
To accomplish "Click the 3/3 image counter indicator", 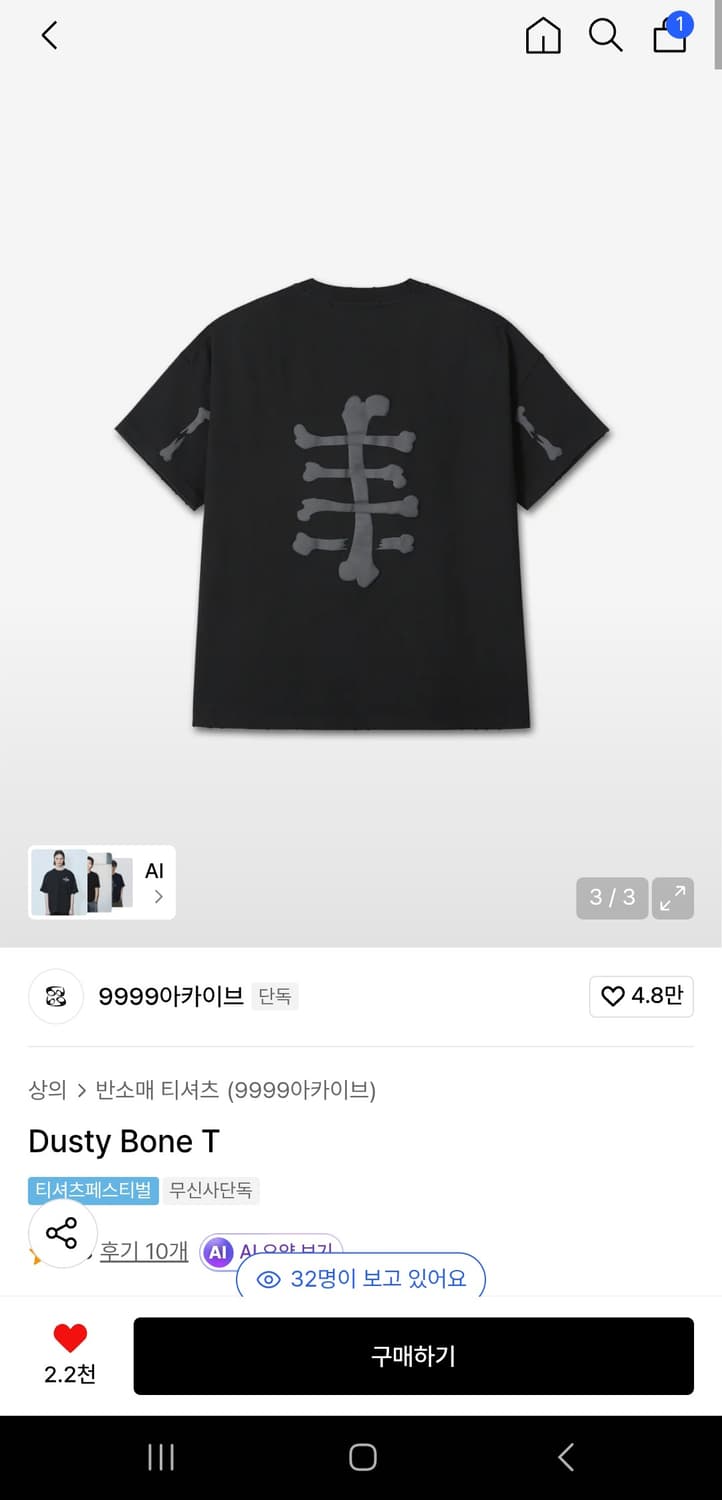I will coord(611,898).
